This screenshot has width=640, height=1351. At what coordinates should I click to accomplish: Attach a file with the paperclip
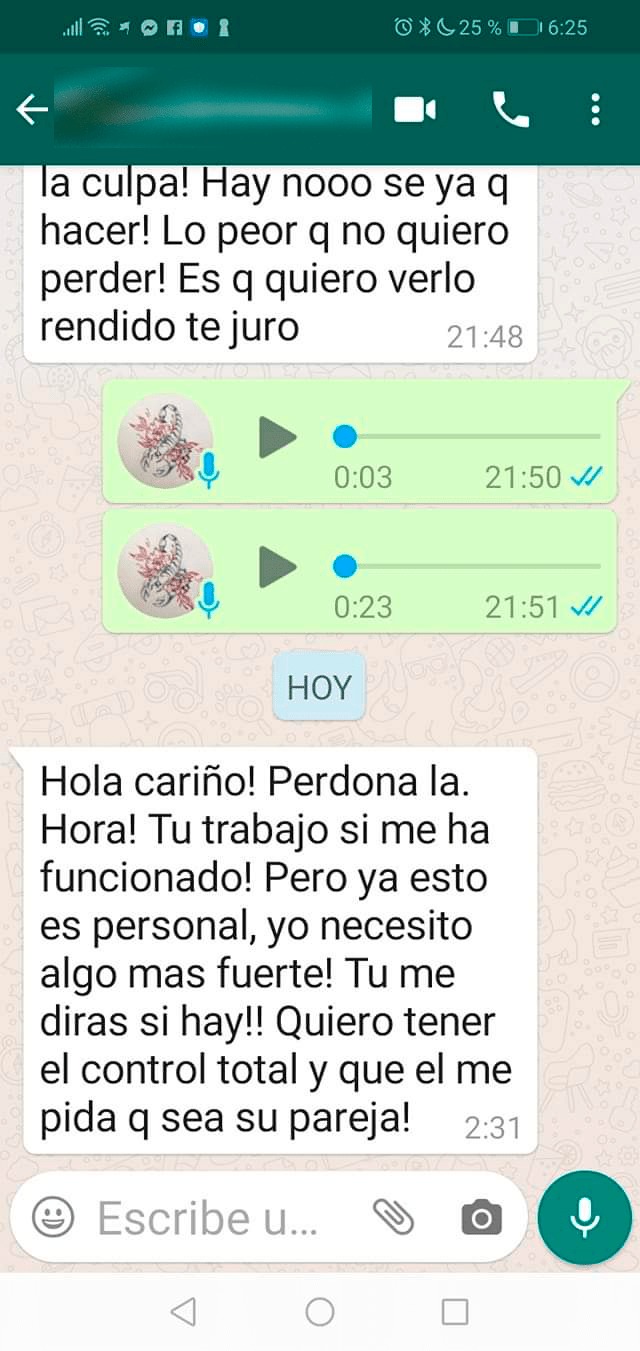(x=393, y=1217)
